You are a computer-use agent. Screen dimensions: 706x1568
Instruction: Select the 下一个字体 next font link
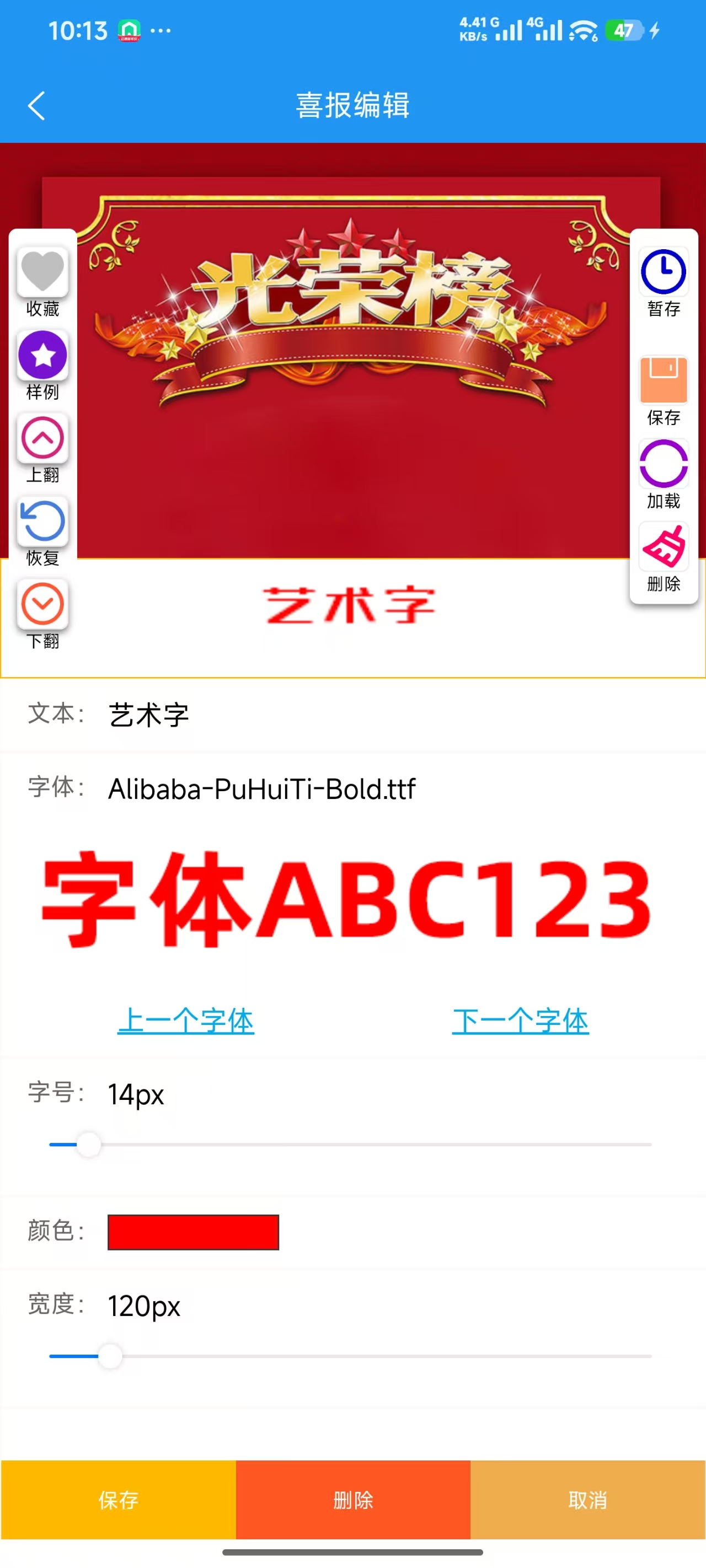click(521, 1022)
